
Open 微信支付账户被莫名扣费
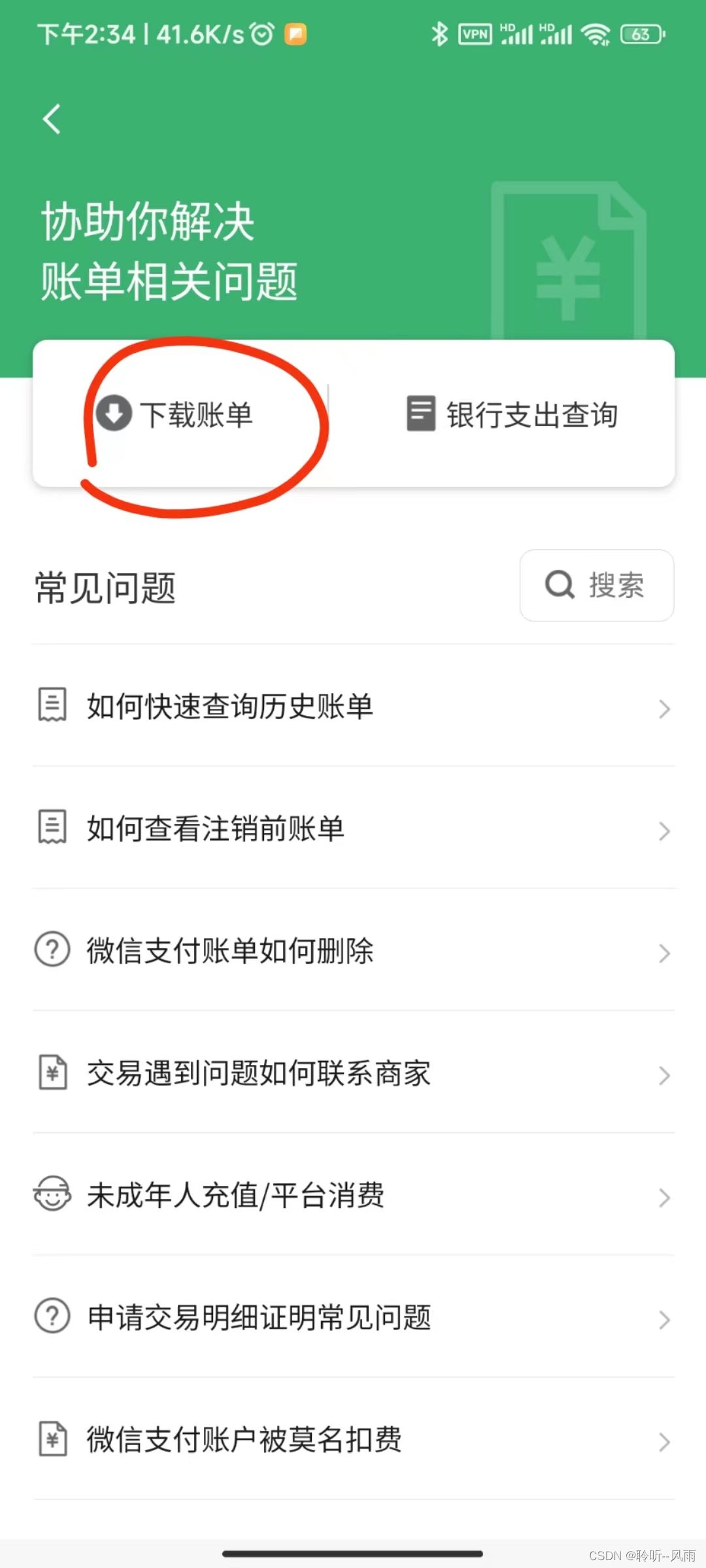(353, 1439)
